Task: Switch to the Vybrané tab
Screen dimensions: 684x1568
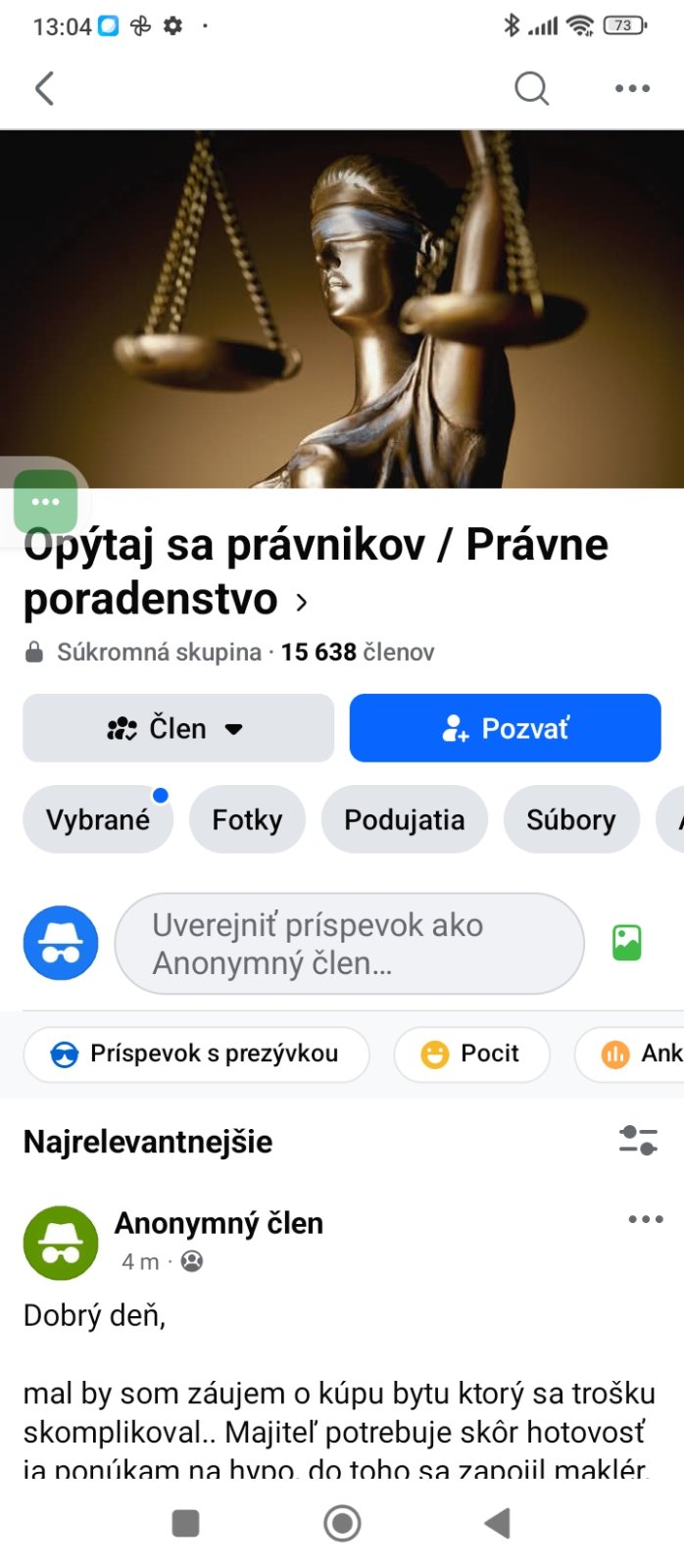Action: 98,819
